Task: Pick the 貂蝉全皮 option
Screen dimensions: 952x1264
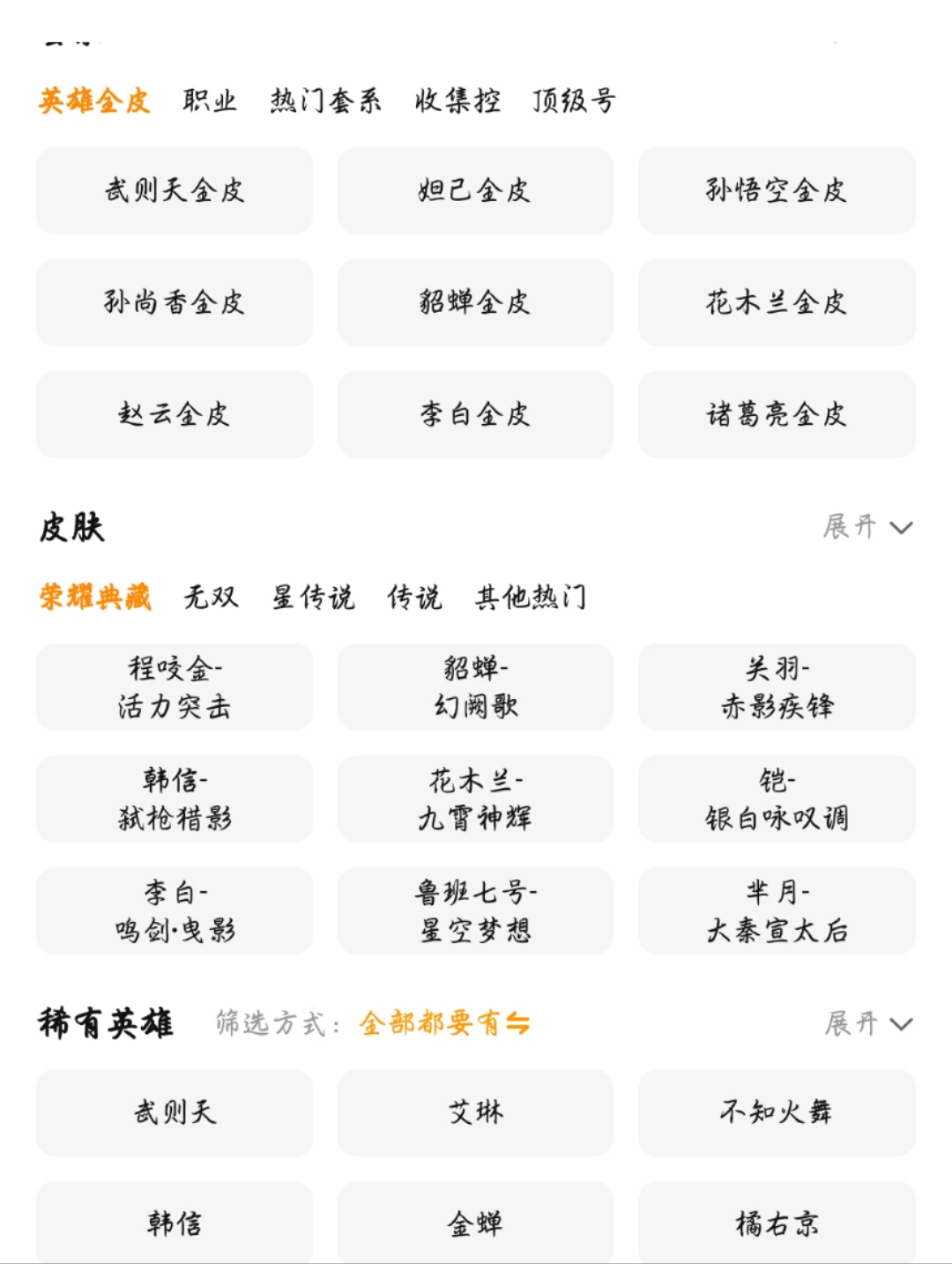Action: (x=475, y=302)
